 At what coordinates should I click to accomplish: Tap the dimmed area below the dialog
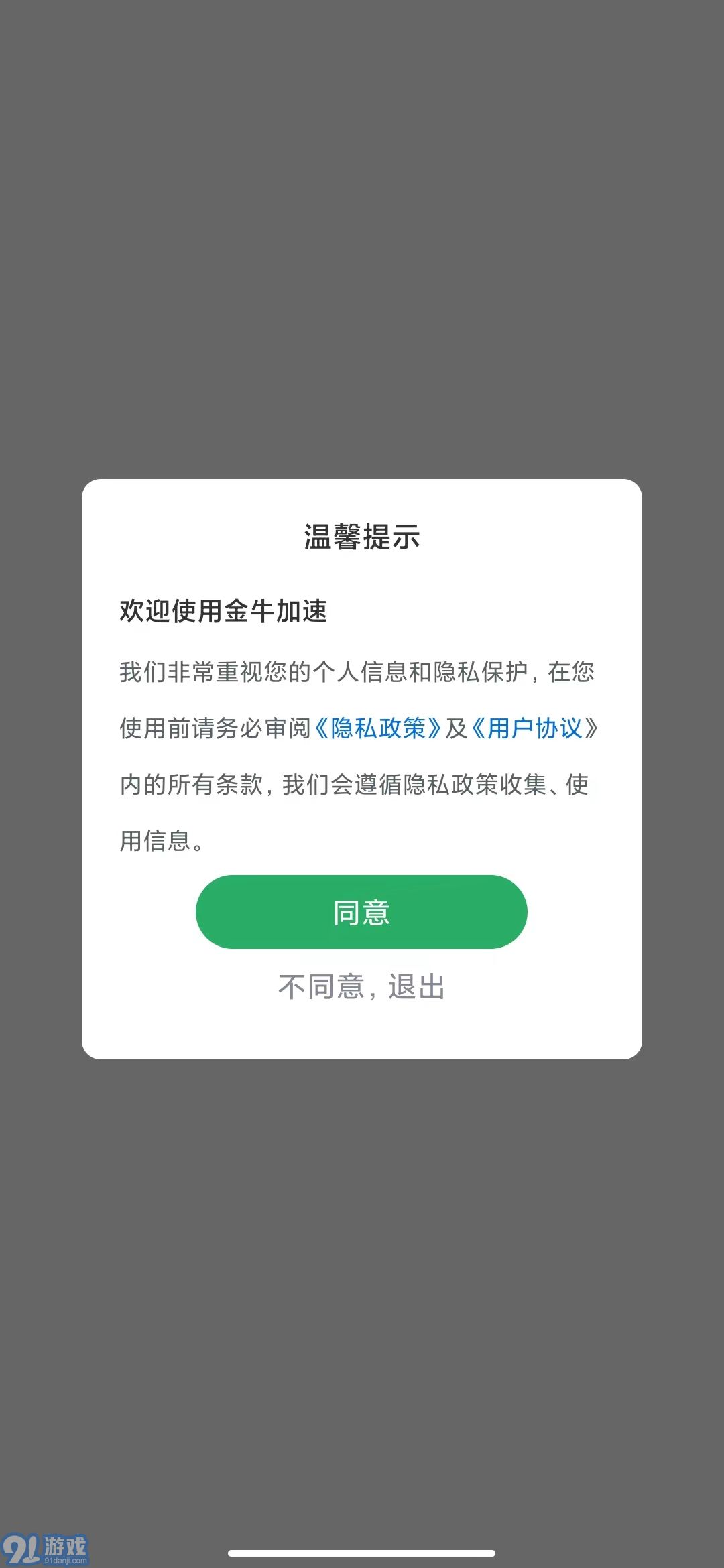coord(362,1273)
